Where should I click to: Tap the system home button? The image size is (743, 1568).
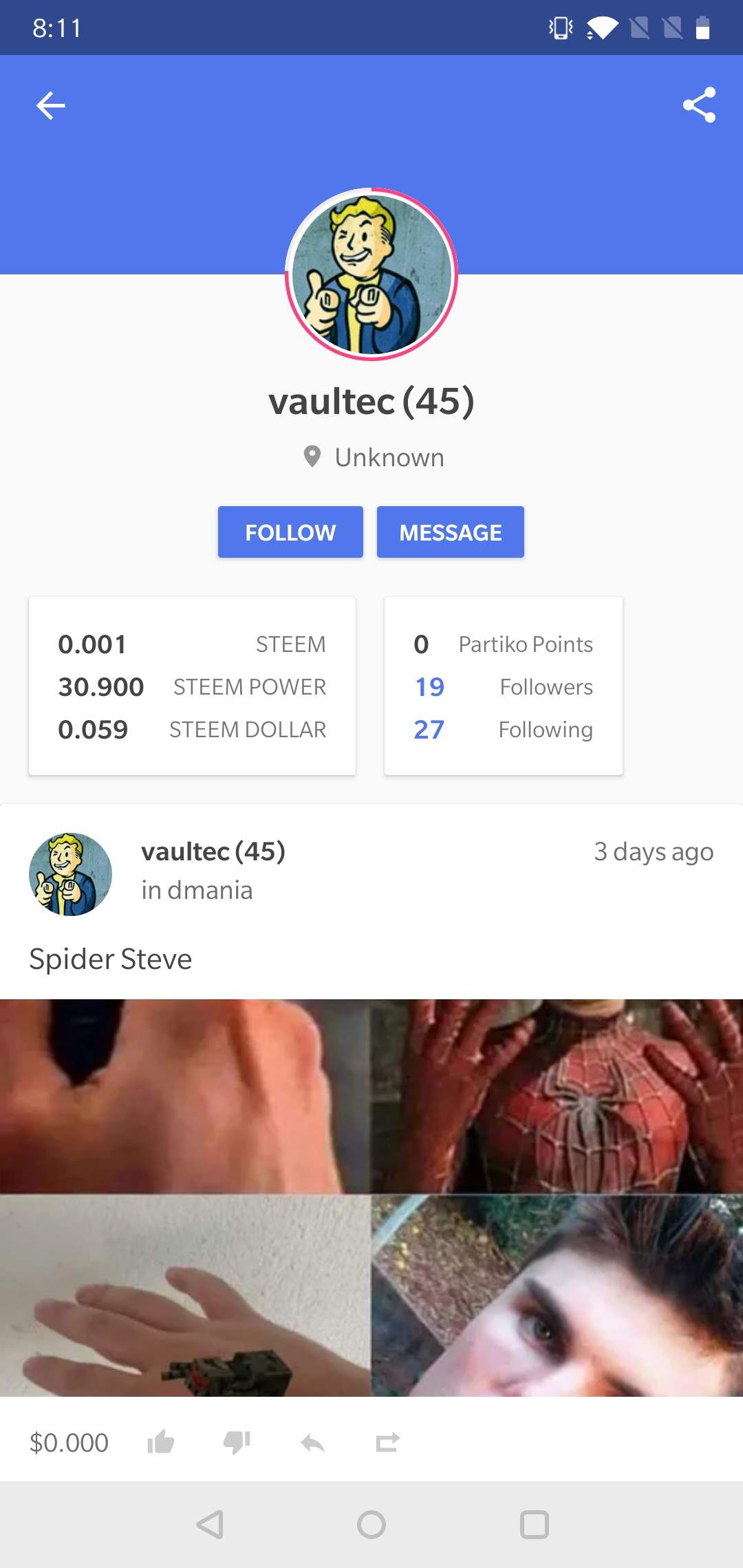tap(371, 1524)
